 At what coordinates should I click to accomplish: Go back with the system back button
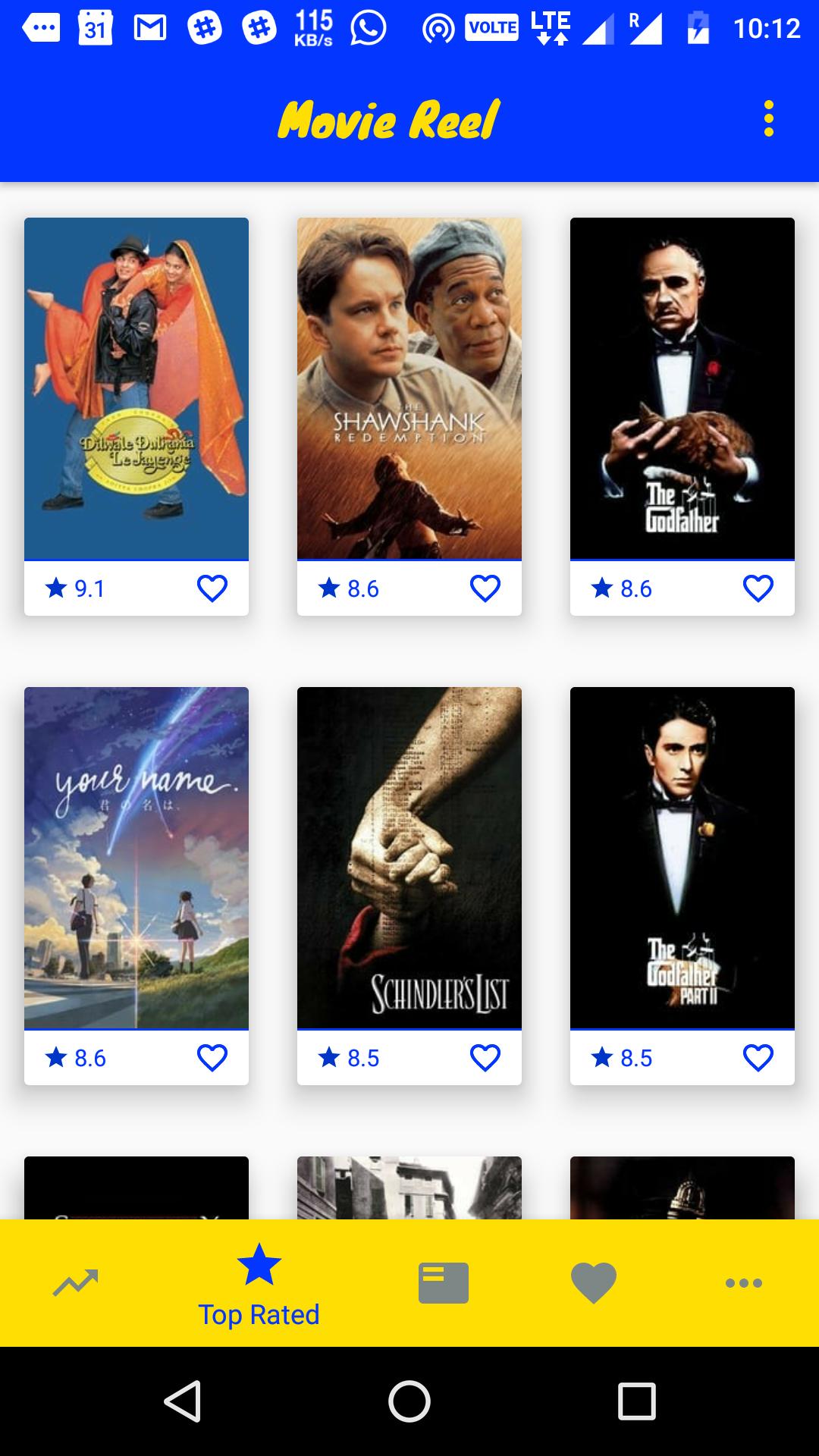pos(183,1401)
